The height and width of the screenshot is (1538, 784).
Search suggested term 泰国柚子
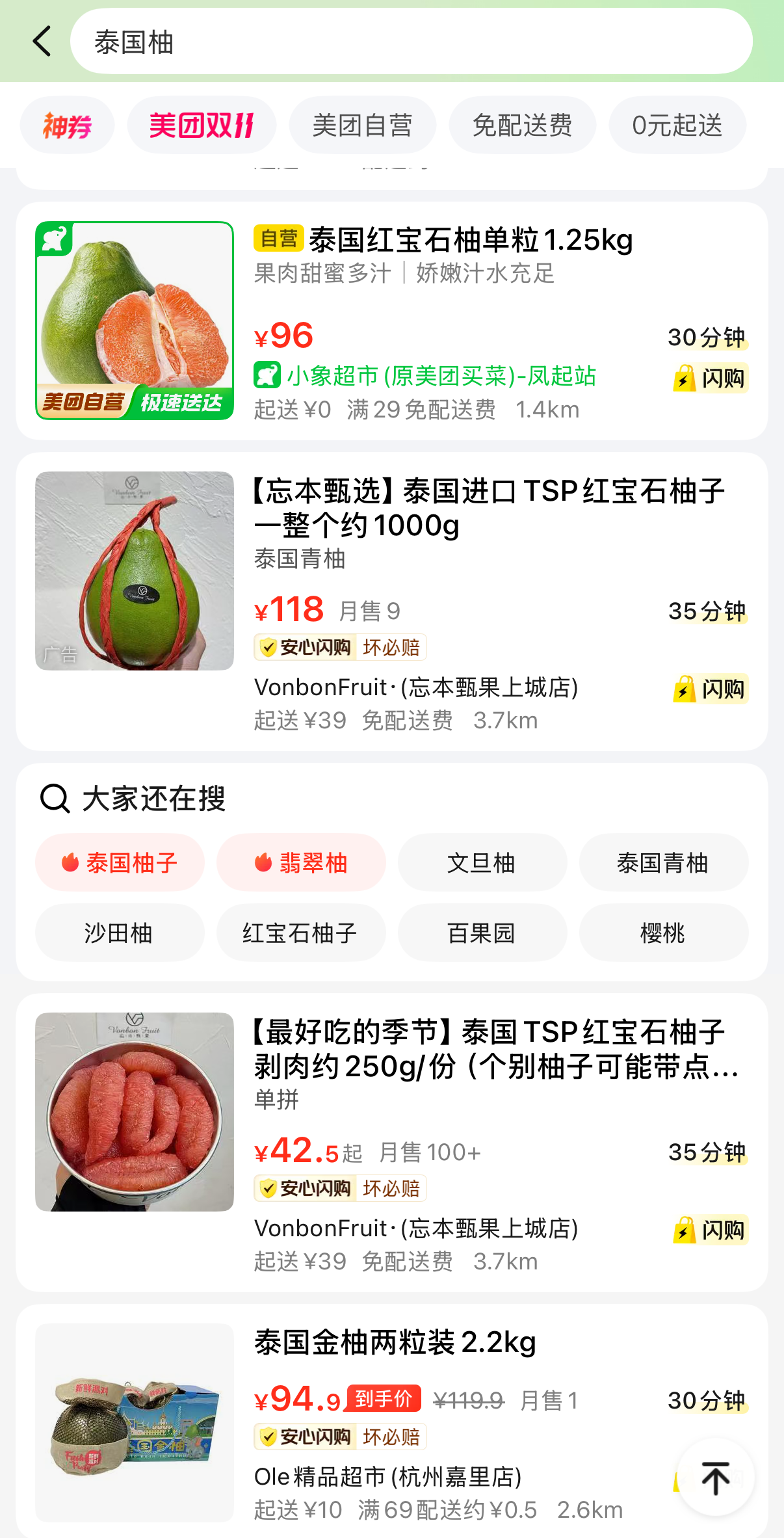click(x=120, y=863)
